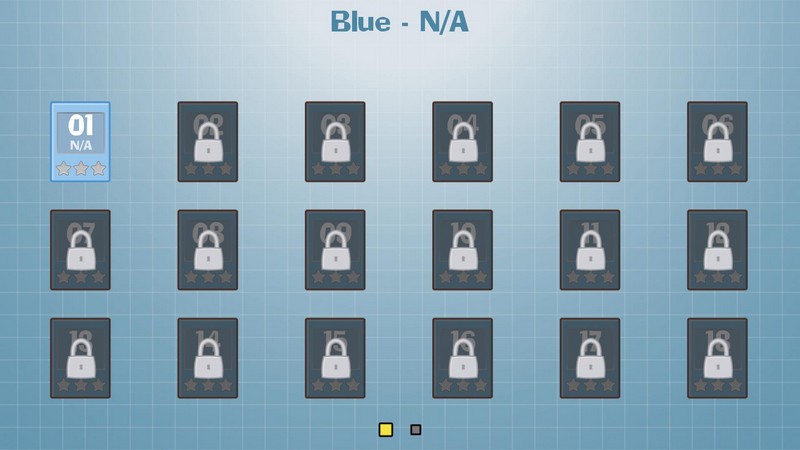800x450 pixels.
Task: Choose locked level 17
Action: [590, 358]
